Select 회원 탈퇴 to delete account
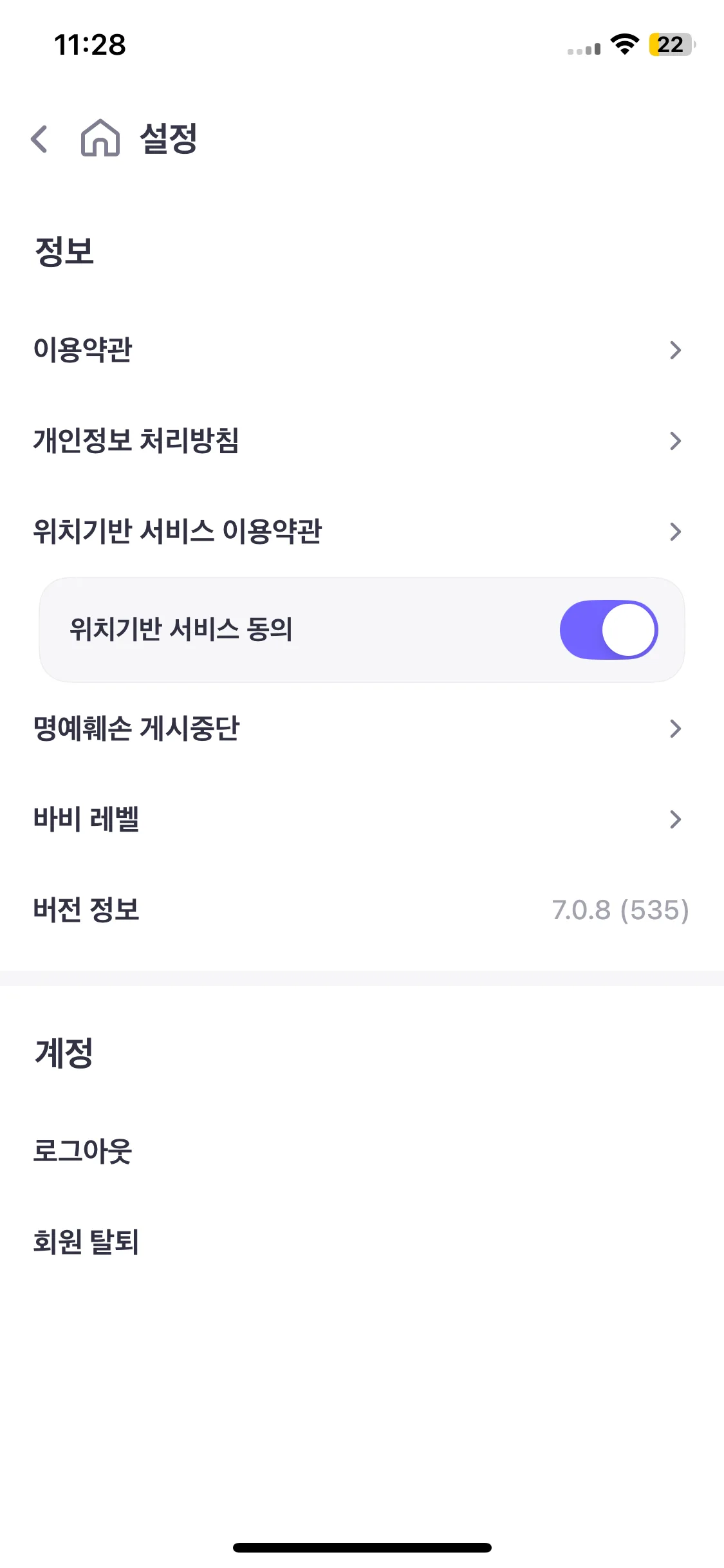Screen dimensions: 724x1568 86,1242
